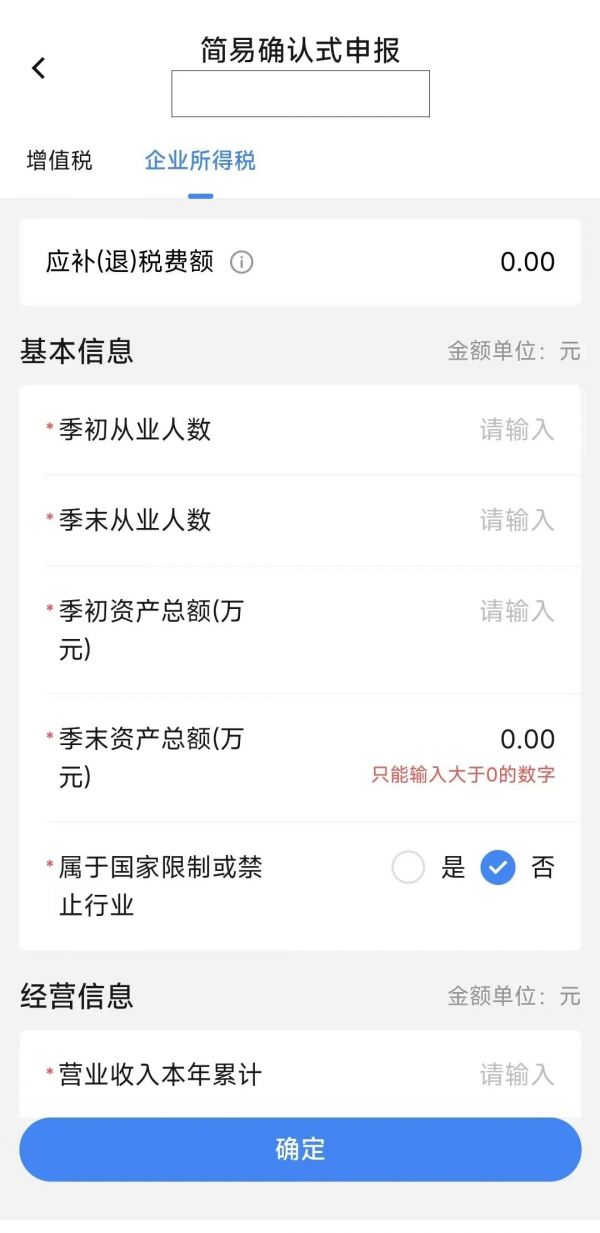Tap the 季初从业人数 input field

click(x=516, y=430)
